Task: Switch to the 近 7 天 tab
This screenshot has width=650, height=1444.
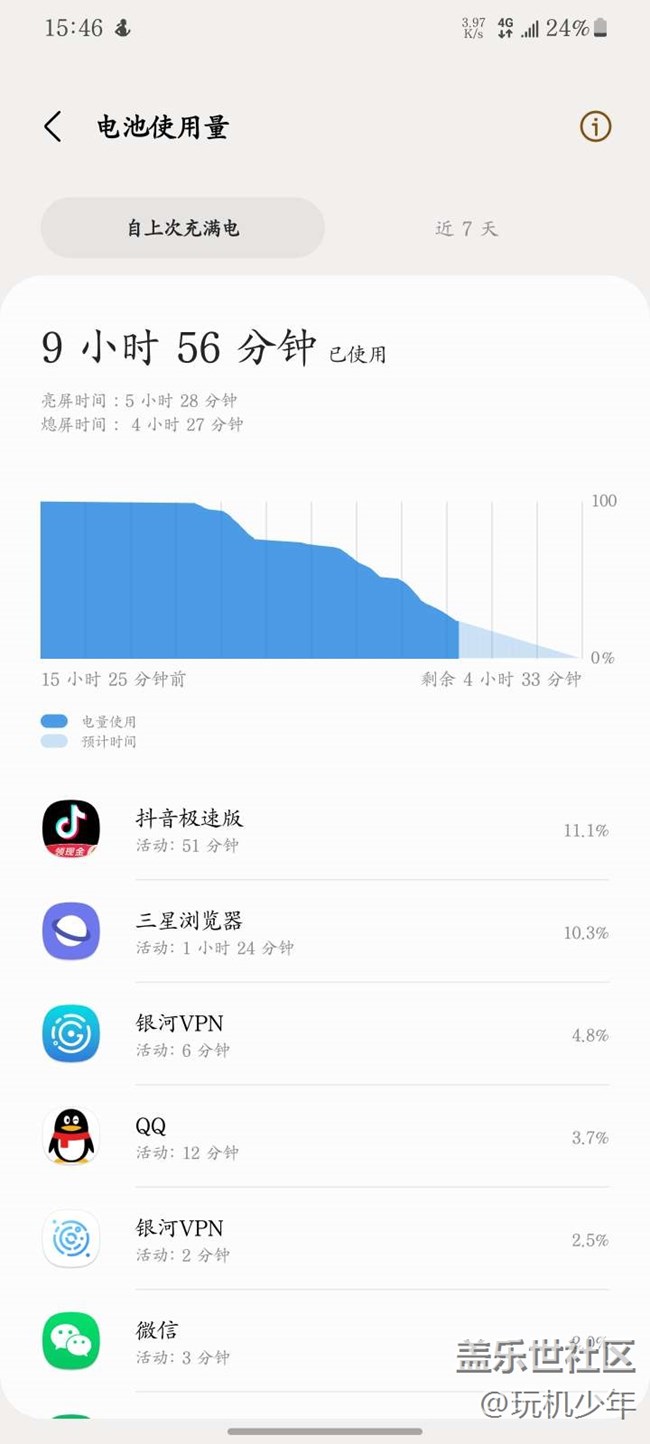Action: click(x=466, y=228)
